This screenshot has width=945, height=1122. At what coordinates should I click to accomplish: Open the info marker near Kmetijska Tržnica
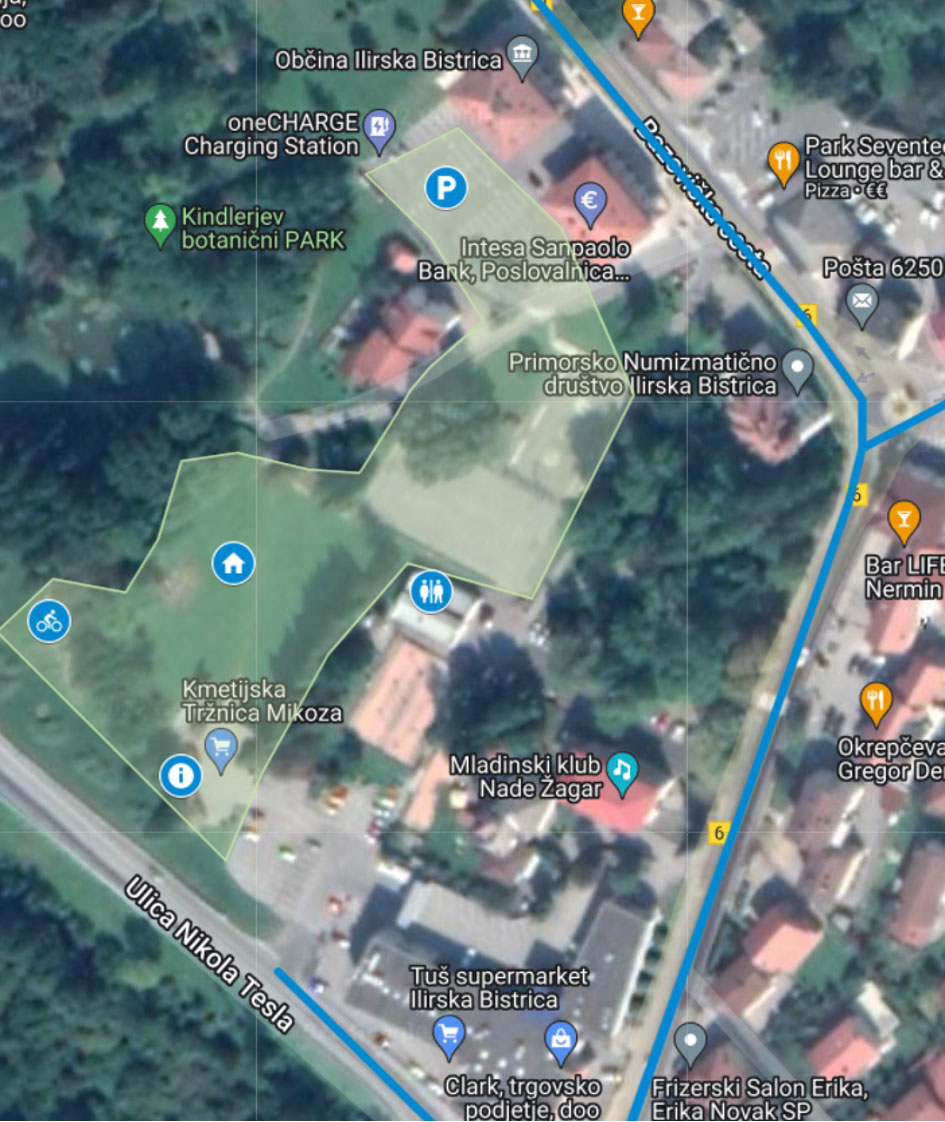point(181,775)
